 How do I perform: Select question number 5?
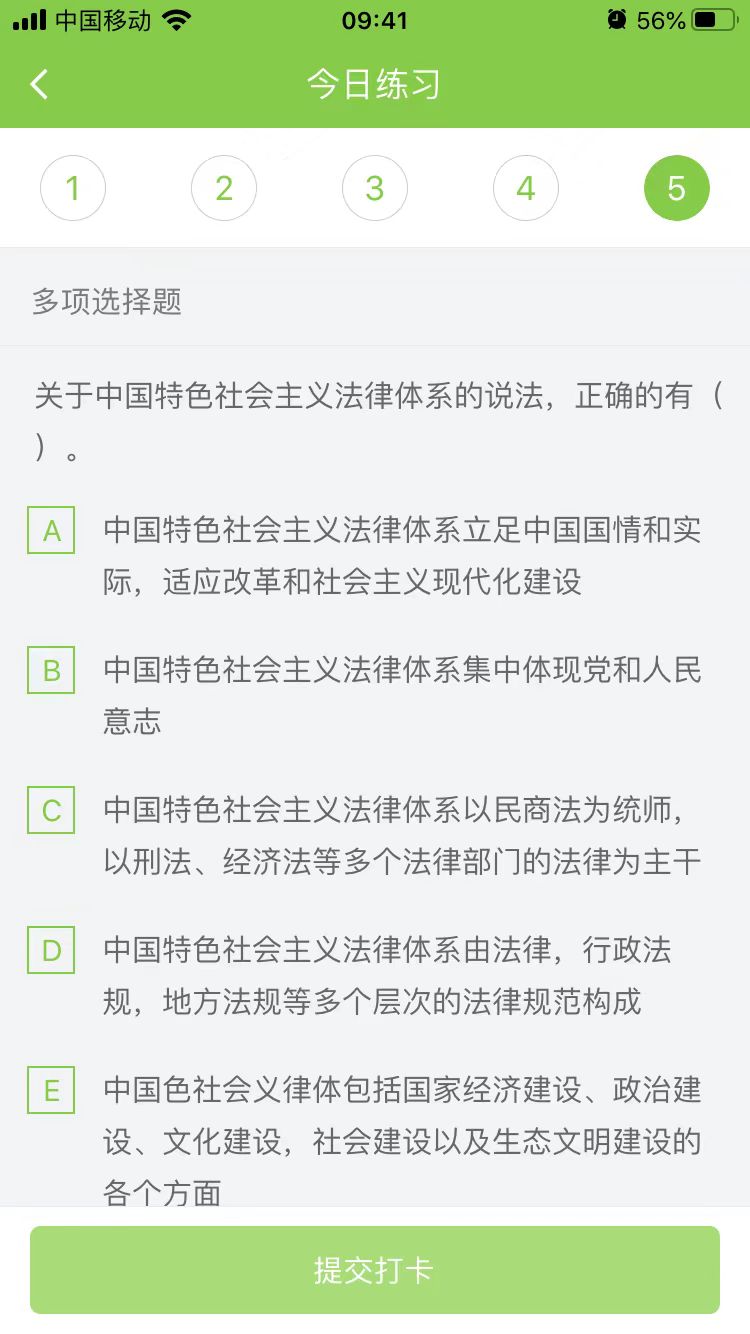(x=677, y=188)
